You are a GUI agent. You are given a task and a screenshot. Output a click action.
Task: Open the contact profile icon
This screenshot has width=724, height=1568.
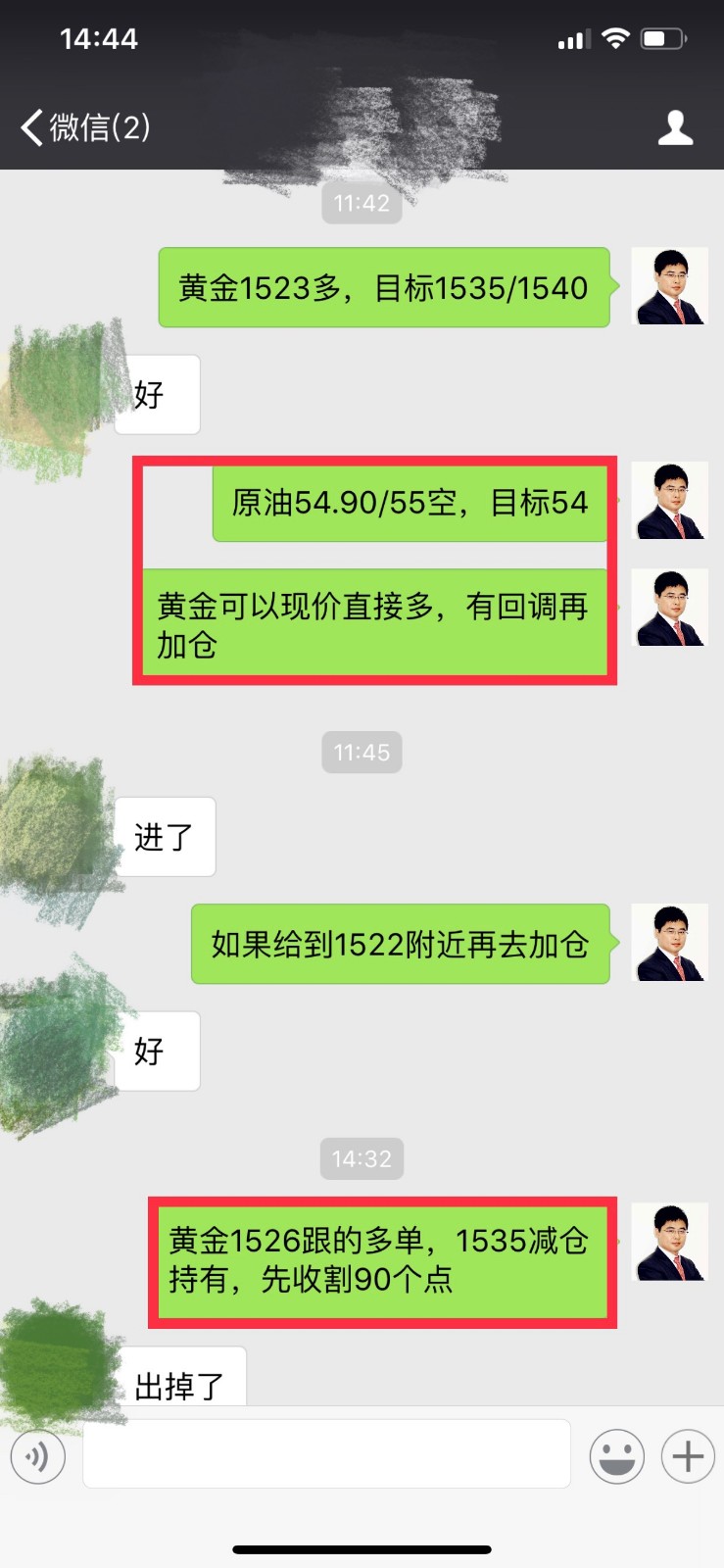point(675,127)
